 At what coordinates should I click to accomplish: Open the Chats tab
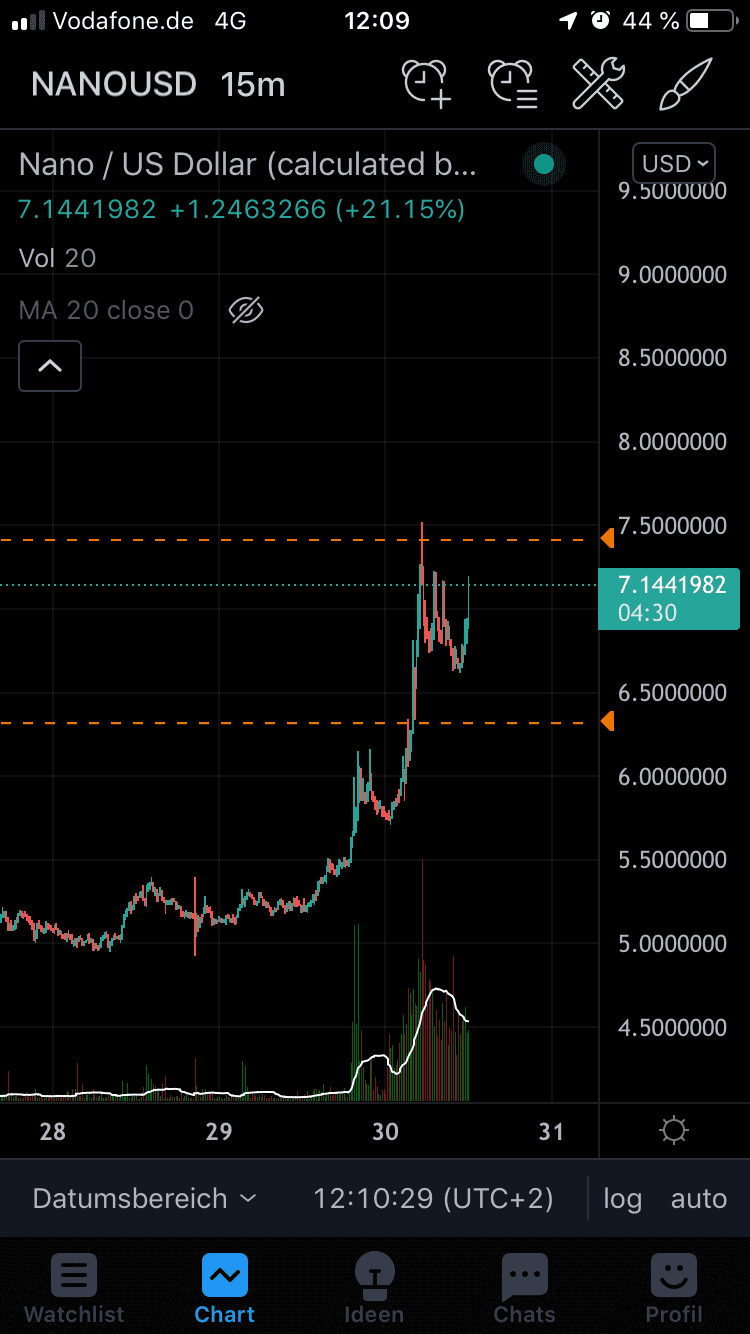point(524,1288)
